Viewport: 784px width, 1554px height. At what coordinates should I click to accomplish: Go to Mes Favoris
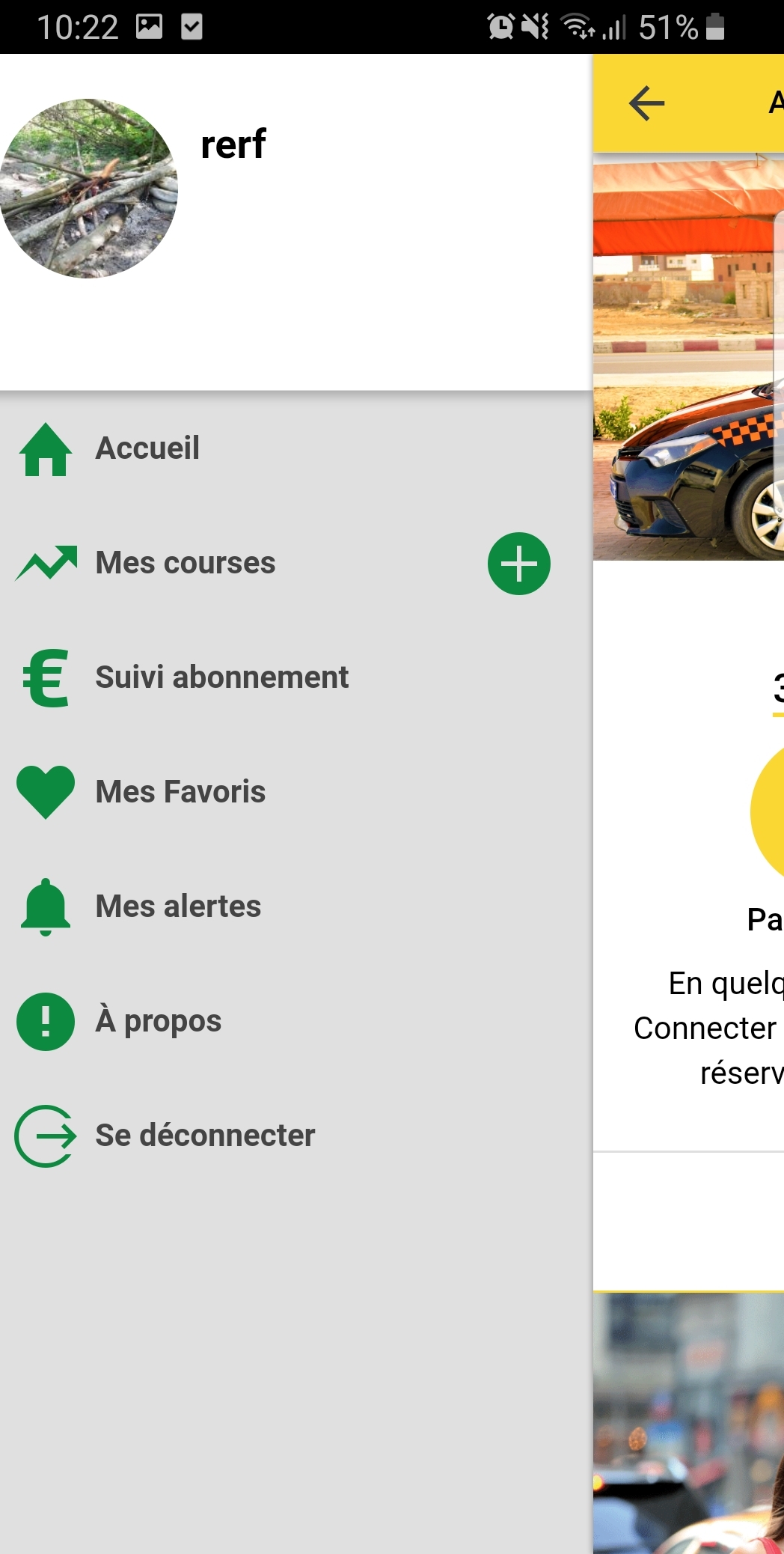(x=295, y=792)
